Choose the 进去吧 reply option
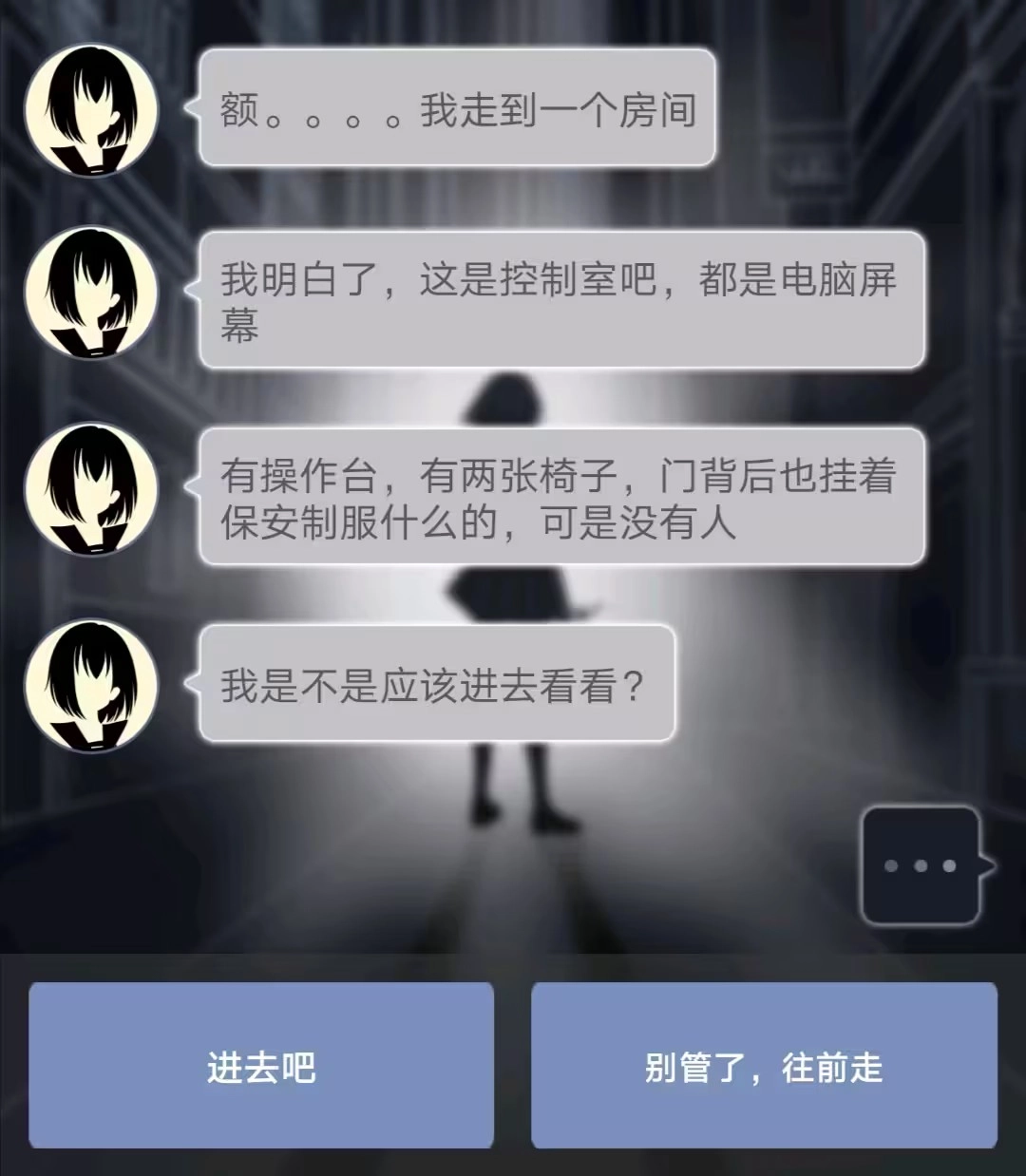 tap(261, 1066)
